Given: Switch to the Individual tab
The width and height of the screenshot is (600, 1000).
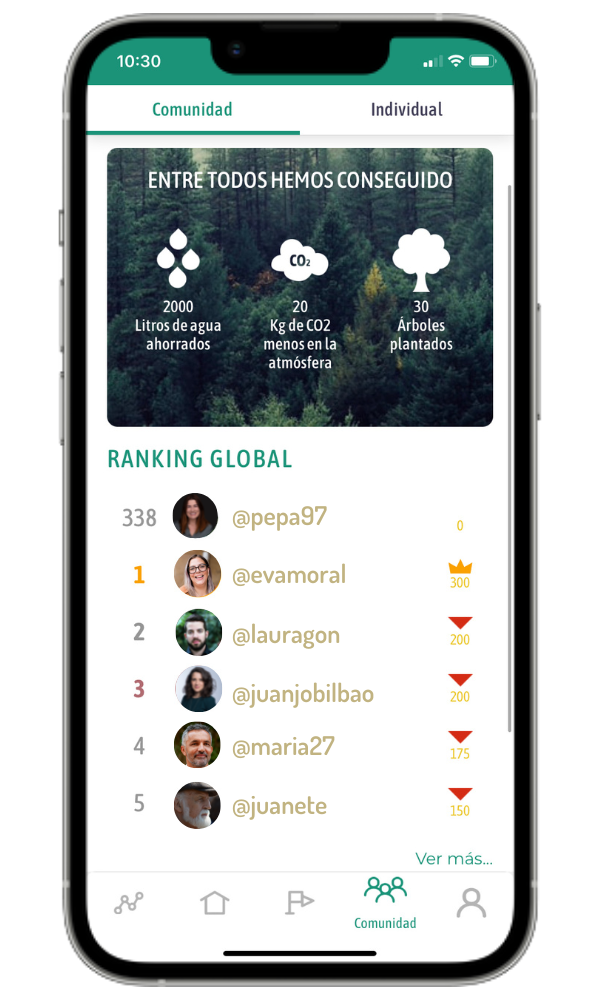Looking at the screenshot, I should 406,110.
